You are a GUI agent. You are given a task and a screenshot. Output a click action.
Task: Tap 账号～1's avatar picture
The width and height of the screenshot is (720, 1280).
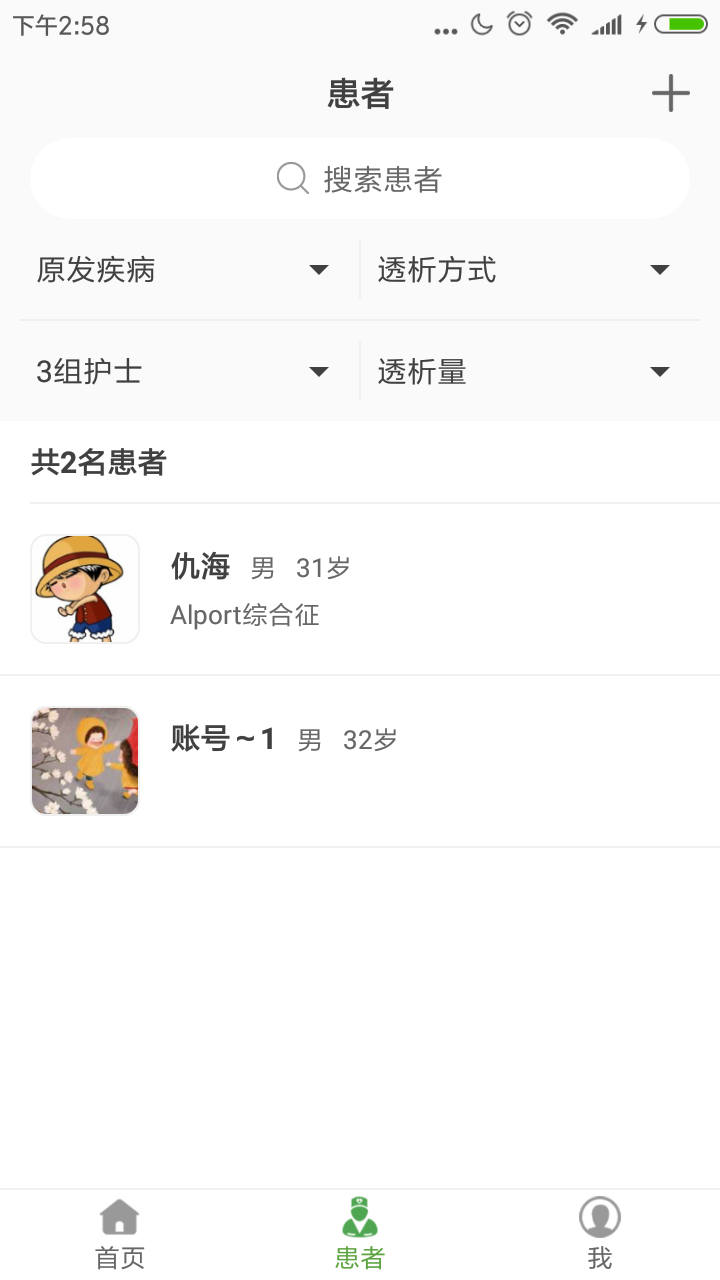pos(85,760)
